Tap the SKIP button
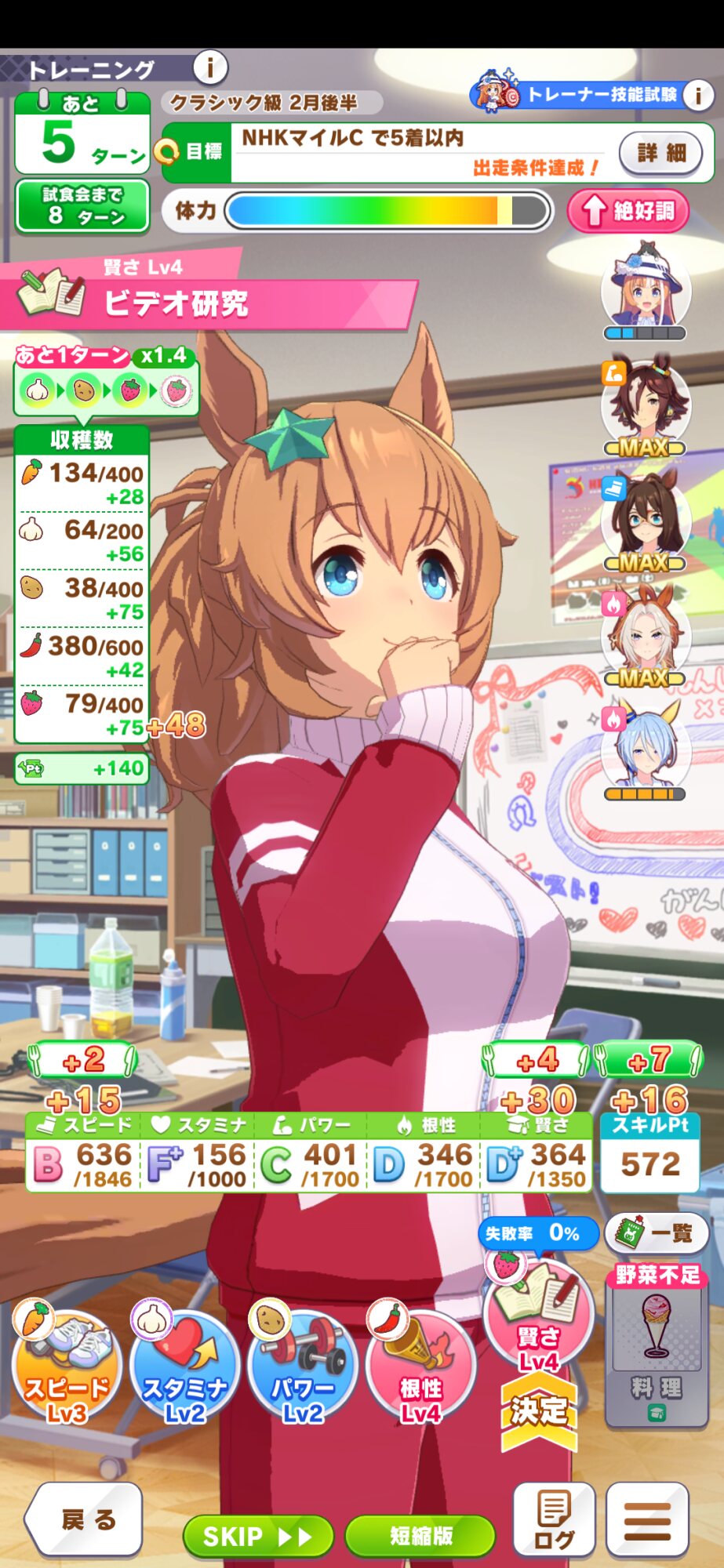Image resolution: width=724 pixels, height=1568 pixels. (x=258, y=1536)
